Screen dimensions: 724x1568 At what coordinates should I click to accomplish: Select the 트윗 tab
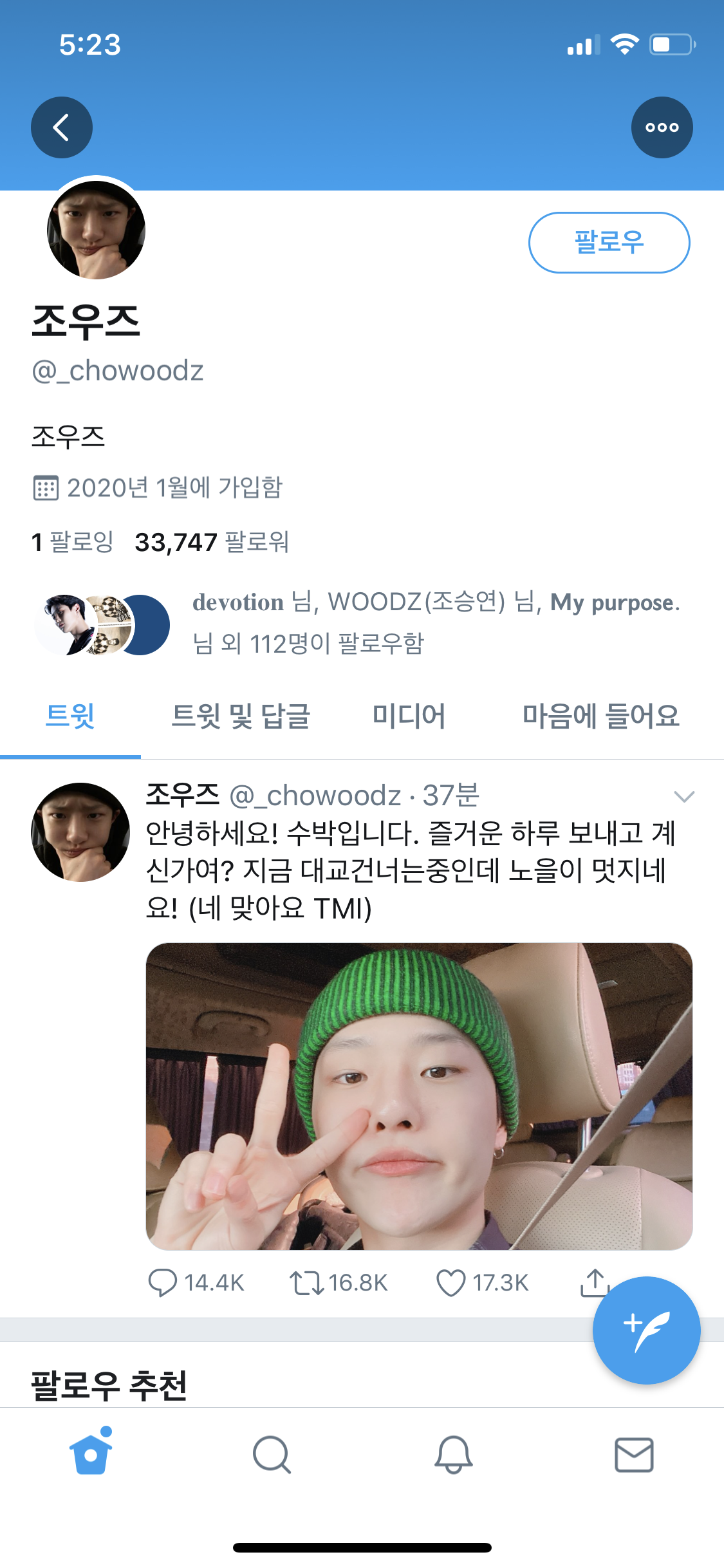pyautogui.click(x=70, y=716)
